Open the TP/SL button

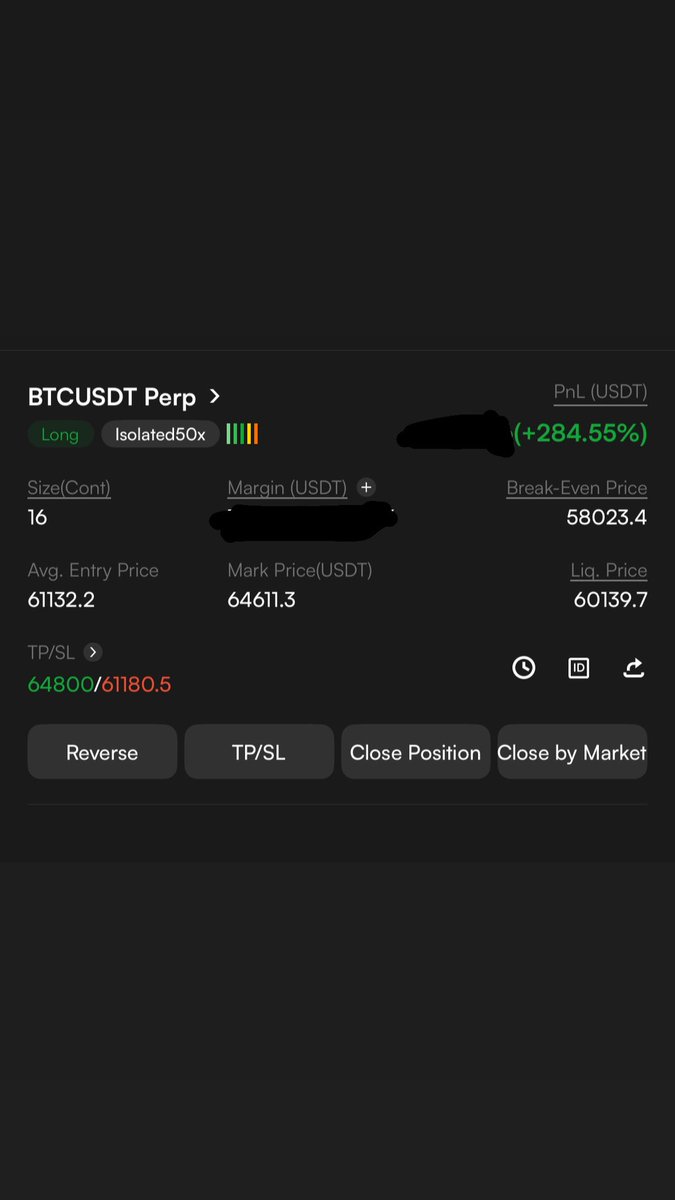pos(259,752)
